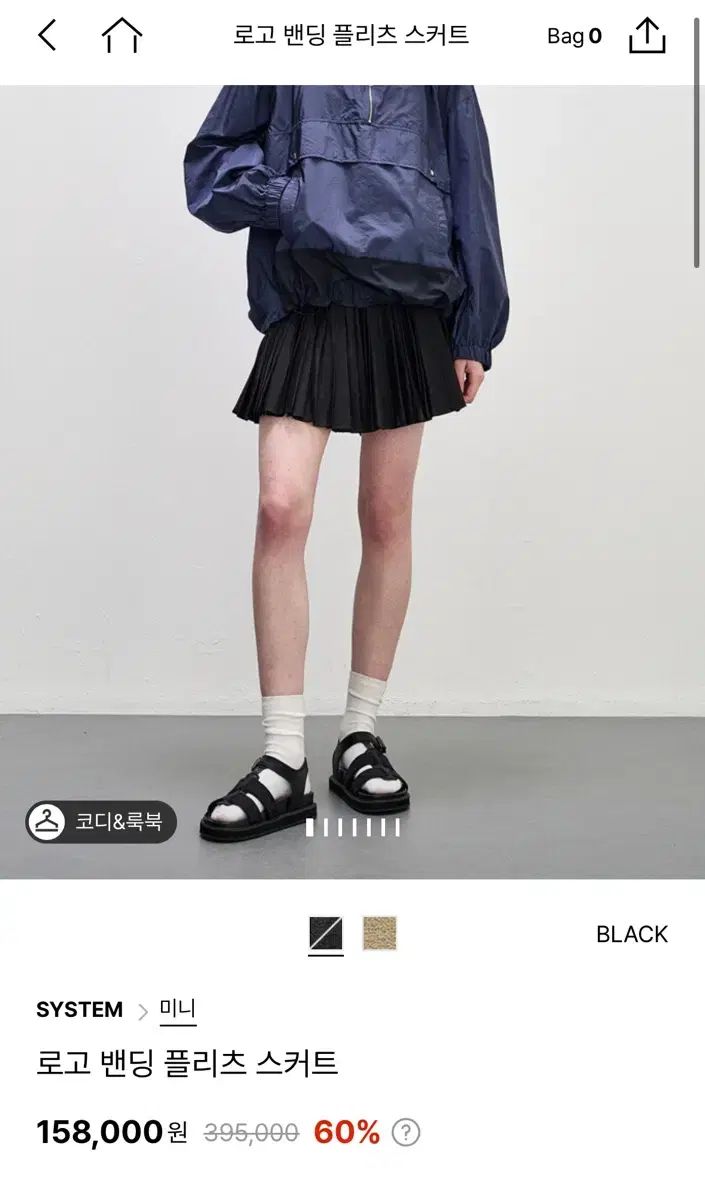This screenshot has width=705, height=1200.
Task: Open the shopping bag
Action: click(574, 37)
